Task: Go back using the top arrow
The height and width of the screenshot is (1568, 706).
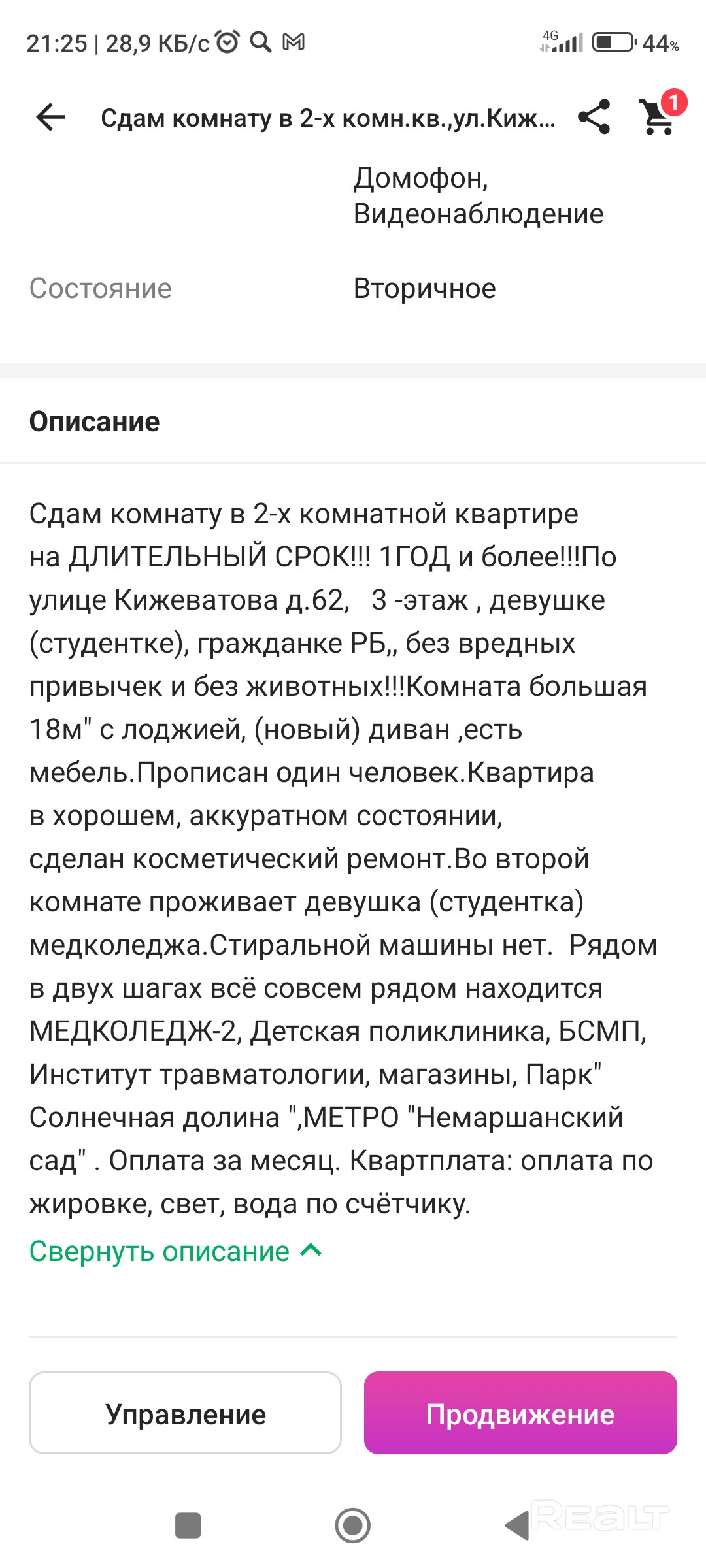Action: tap(50, 118)
